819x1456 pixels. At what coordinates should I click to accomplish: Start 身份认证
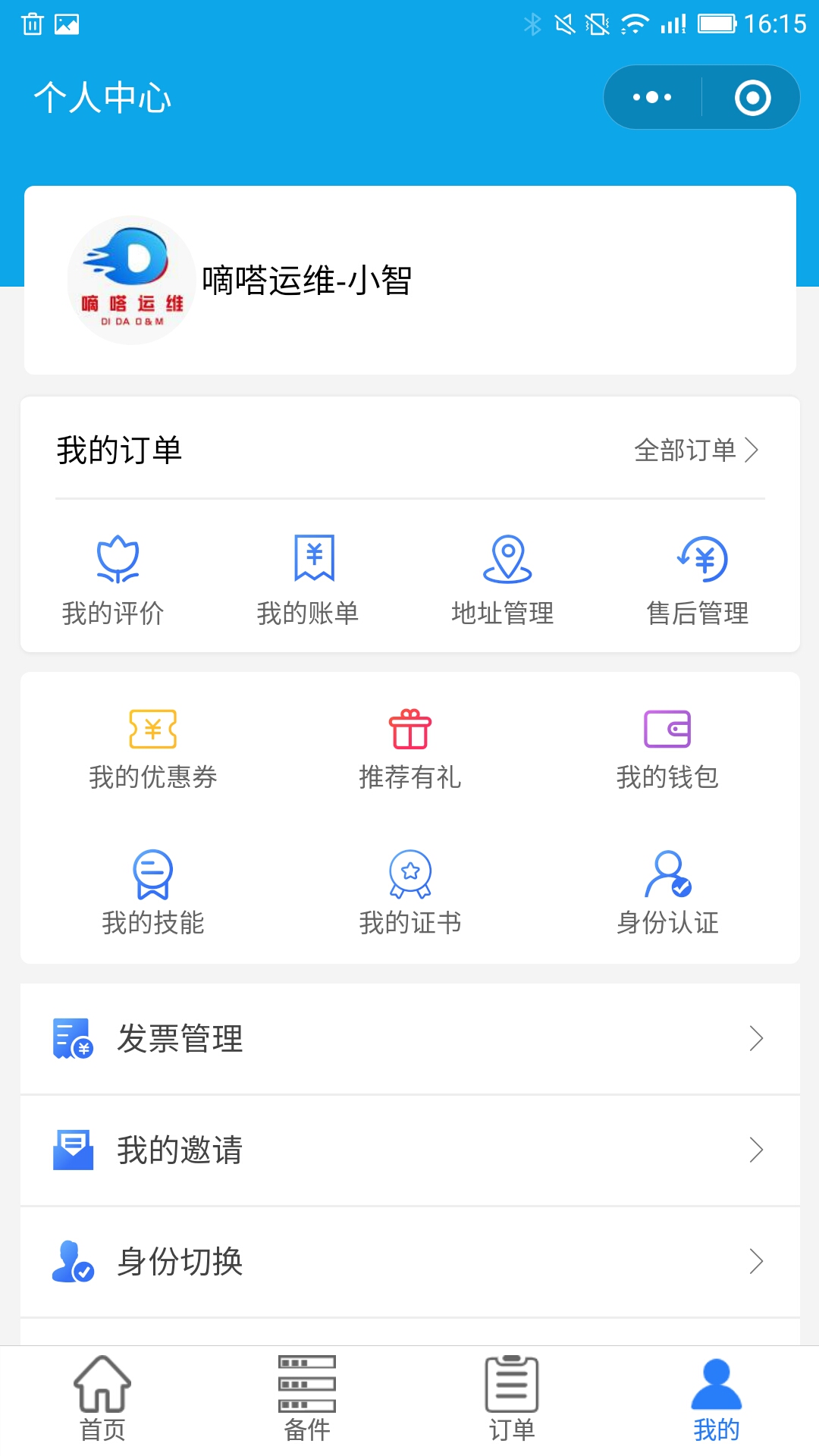[667, 893]
